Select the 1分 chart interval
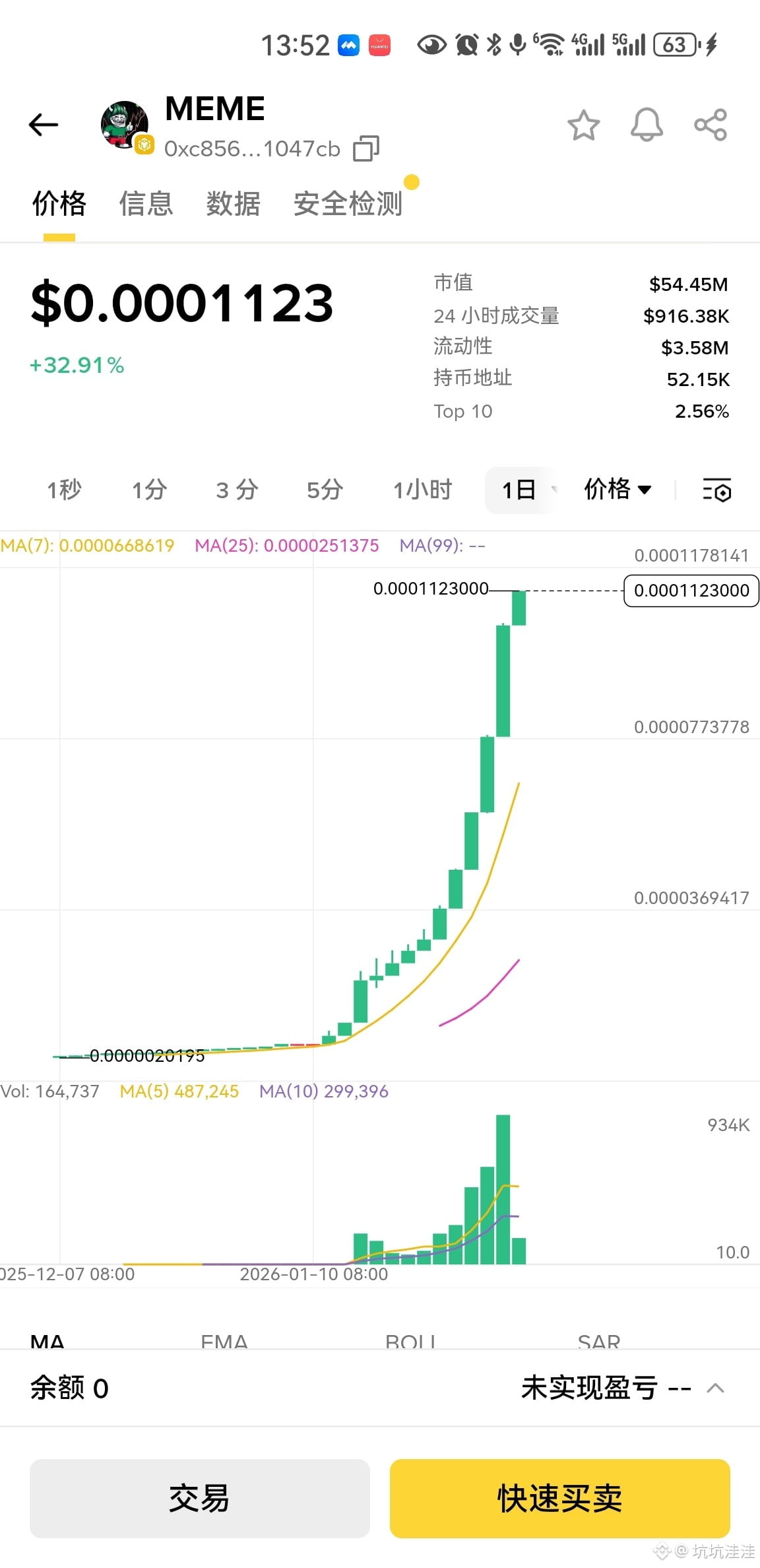 (x=149, y=490)
